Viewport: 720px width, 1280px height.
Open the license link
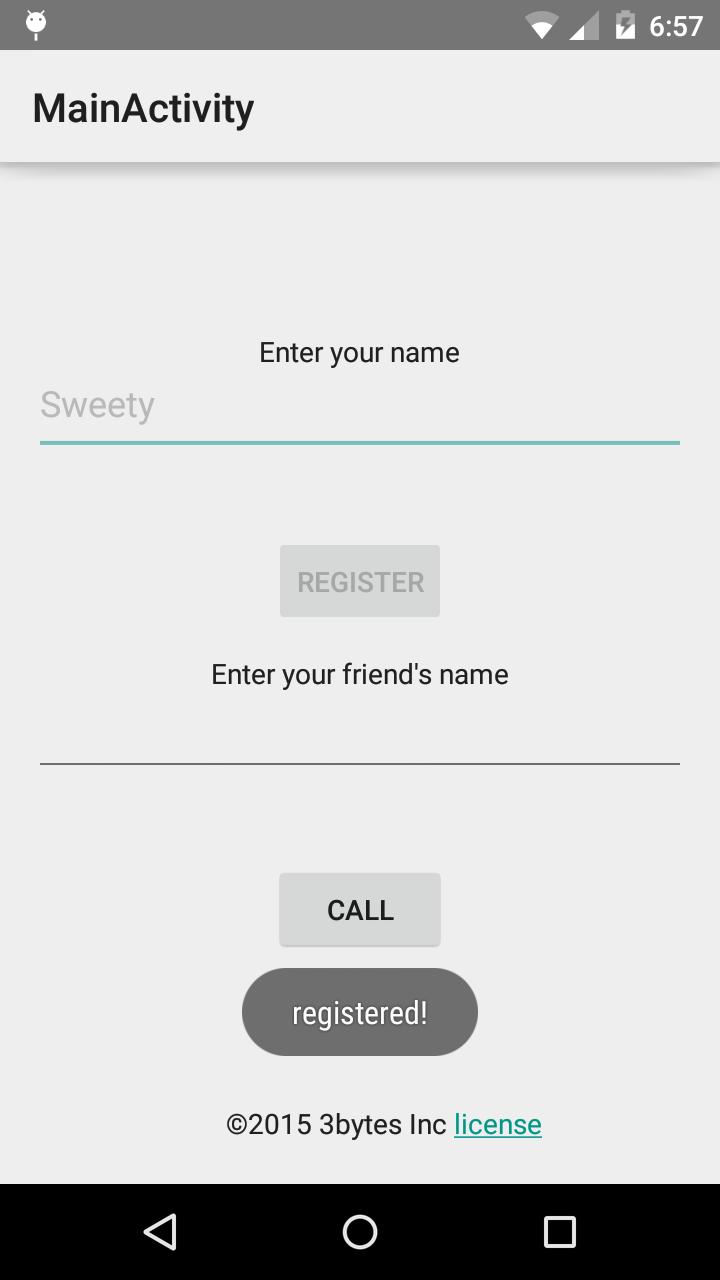point(497,1124)
